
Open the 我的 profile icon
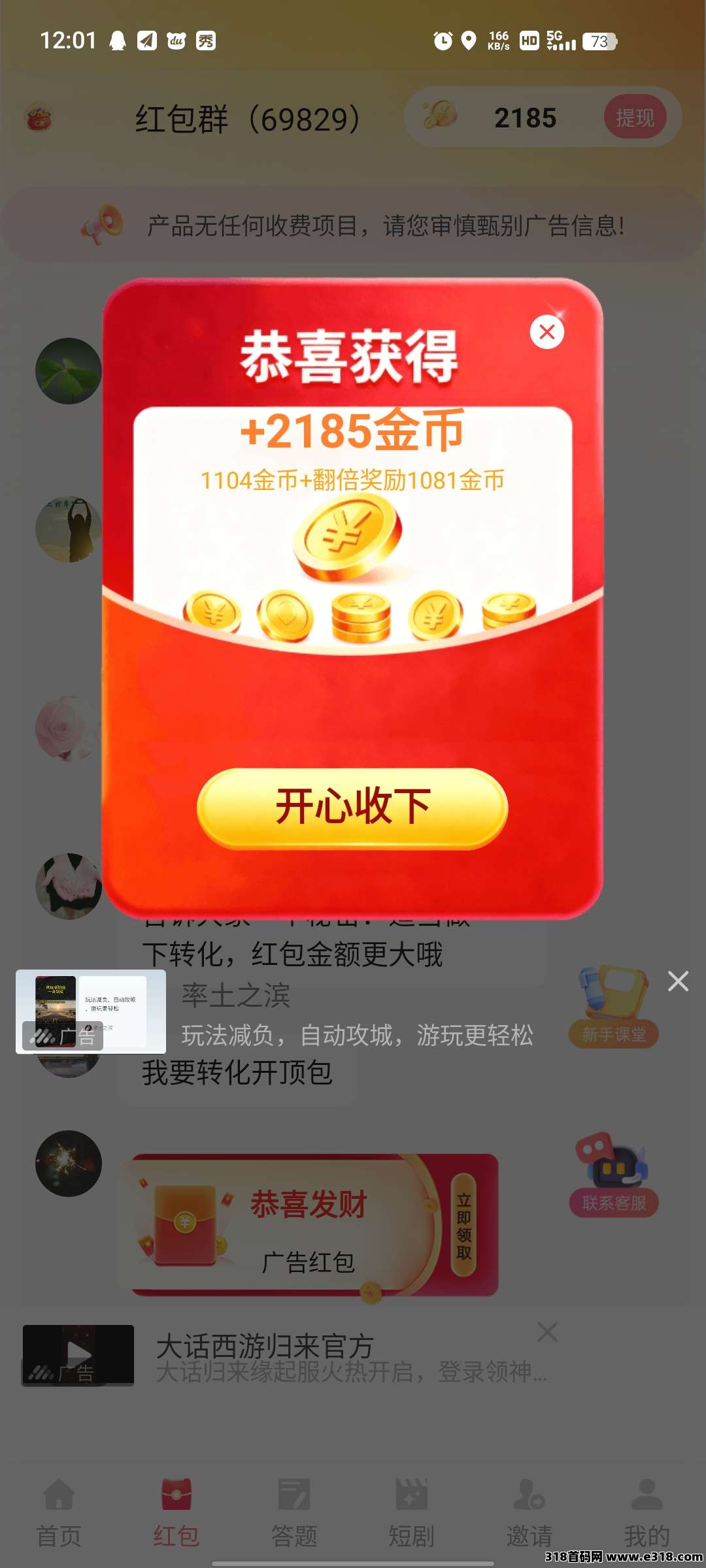[647, 1509]
